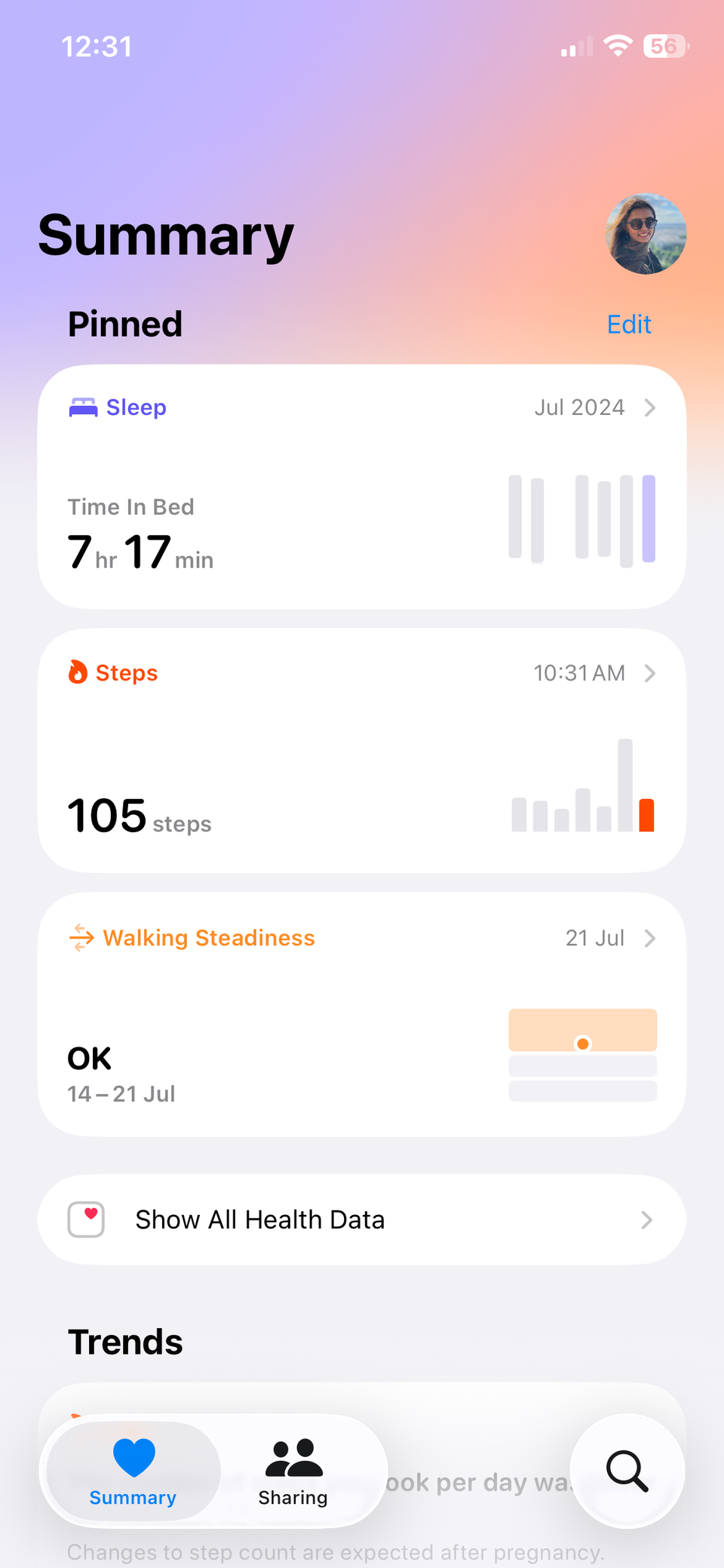This screenshot has width=724, height=1568.
Task: Click the orange steps bar in the chart
Action: (x=647, y=813)
